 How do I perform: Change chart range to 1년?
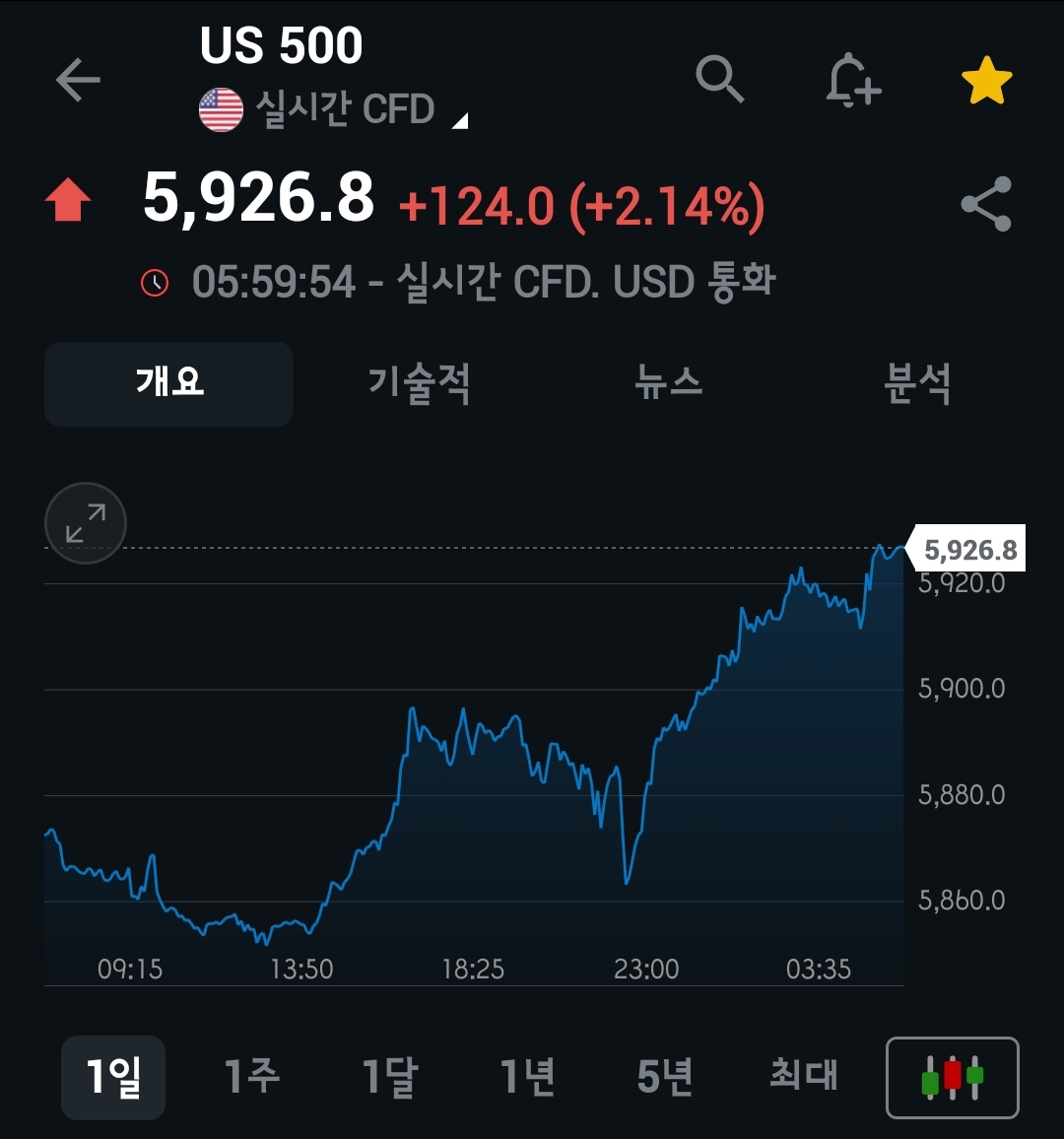528,1077
